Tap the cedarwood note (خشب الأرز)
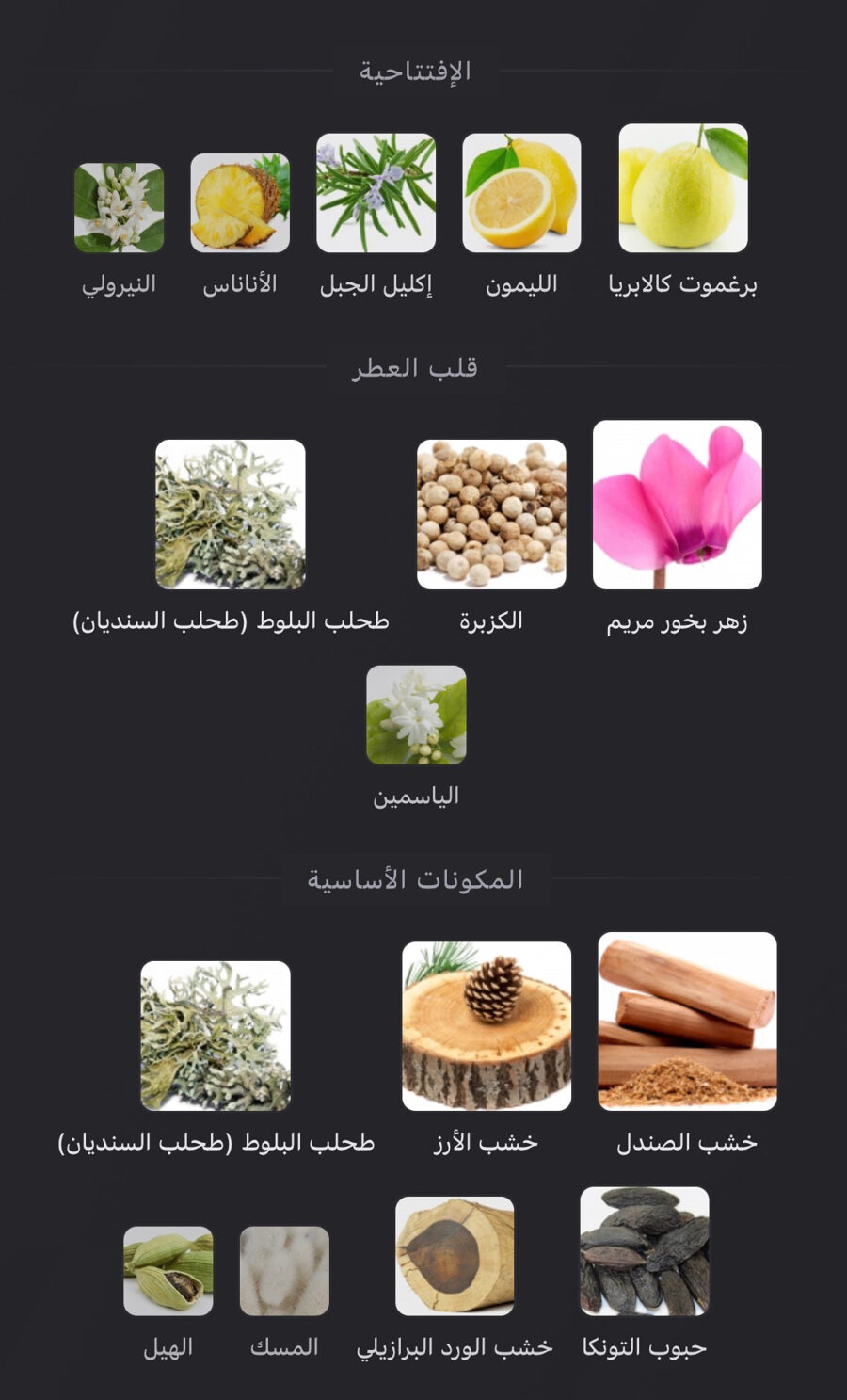This screenshot has height=1400, width=847. click(487, 1026)
